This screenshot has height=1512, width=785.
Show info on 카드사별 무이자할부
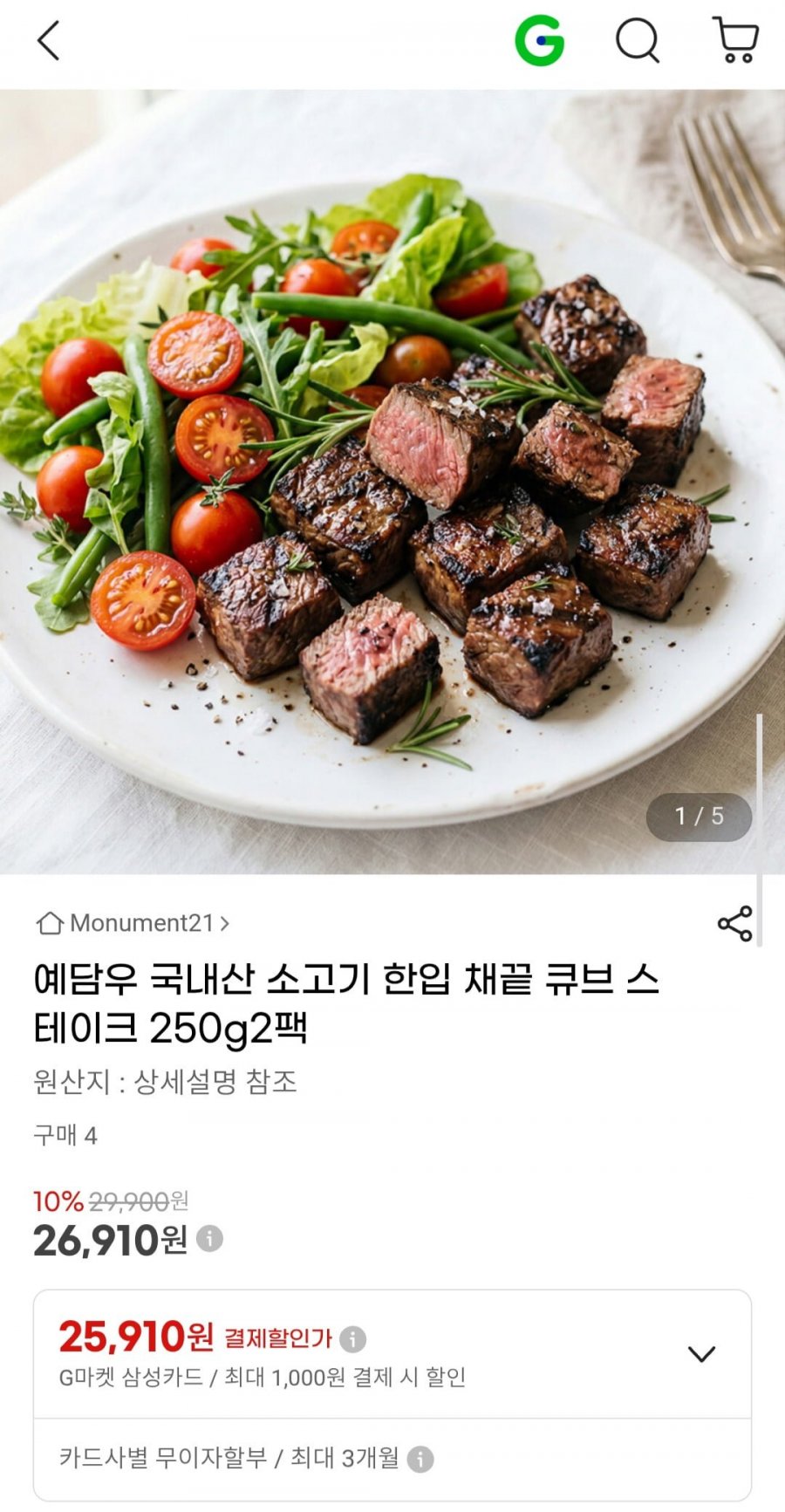tap(420, 1459)
